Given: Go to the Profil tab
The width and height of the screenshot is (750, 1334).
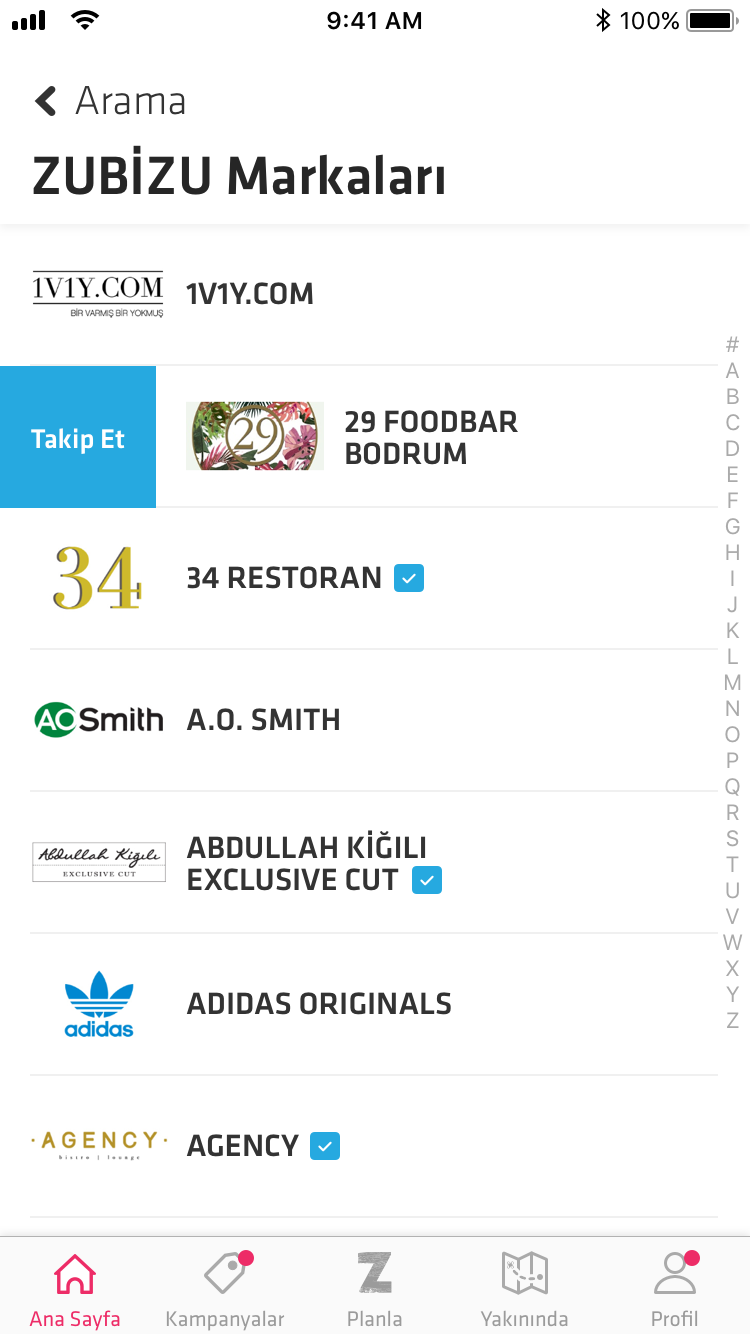Looking at the screenshot, I should (x=675, y=1291).
